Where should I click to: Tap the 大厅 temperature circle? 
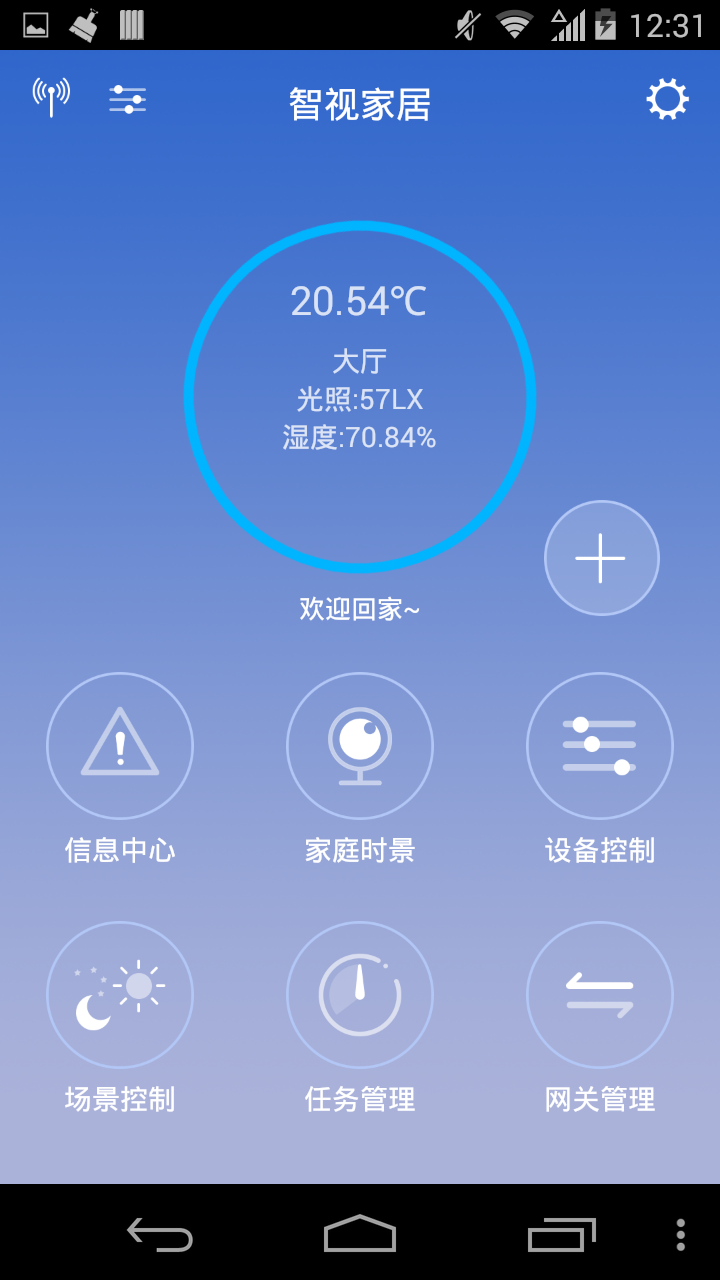tap(360, 397)
